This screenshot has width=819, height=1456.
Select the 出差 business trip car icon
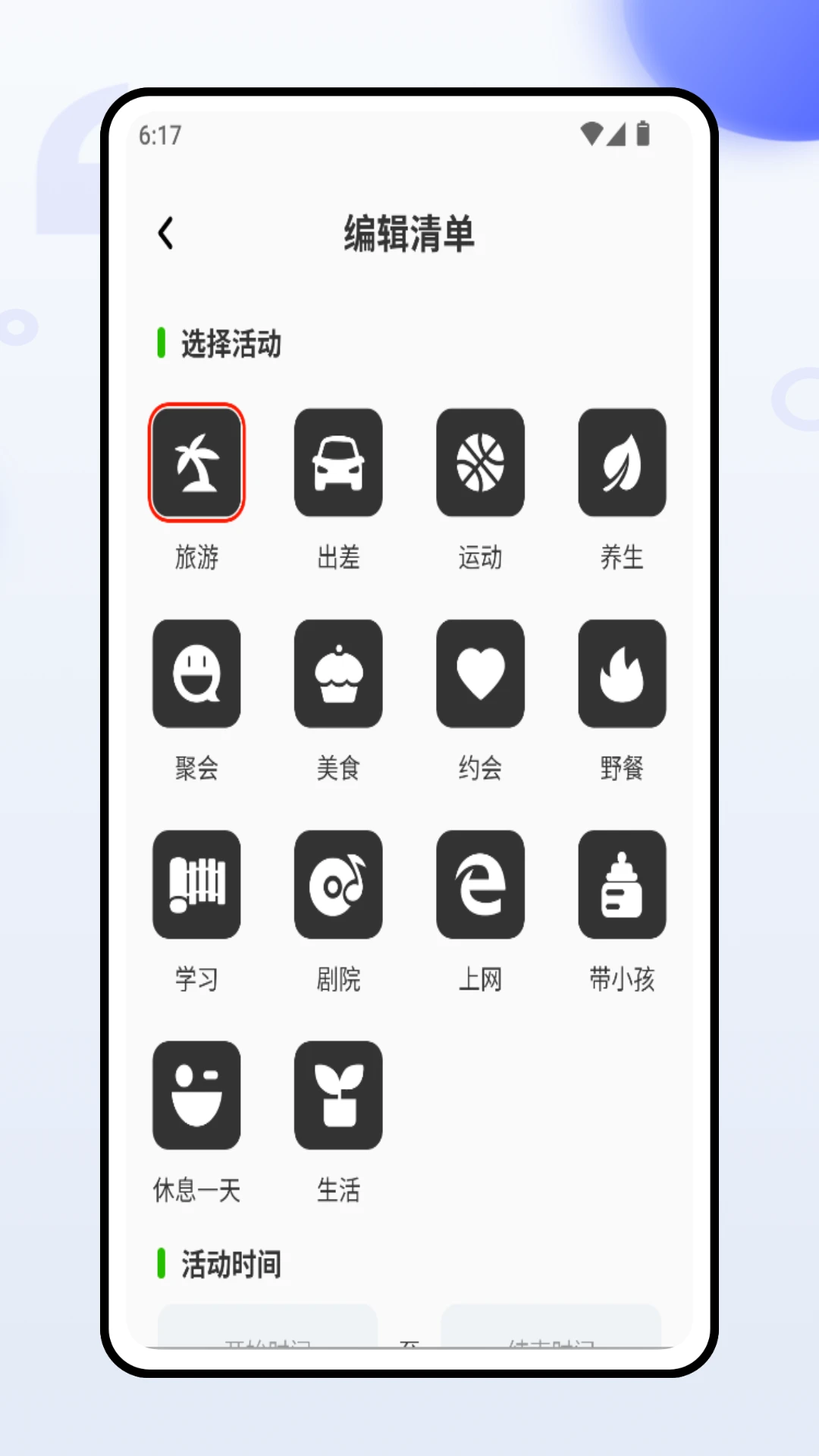click(338, 463)
